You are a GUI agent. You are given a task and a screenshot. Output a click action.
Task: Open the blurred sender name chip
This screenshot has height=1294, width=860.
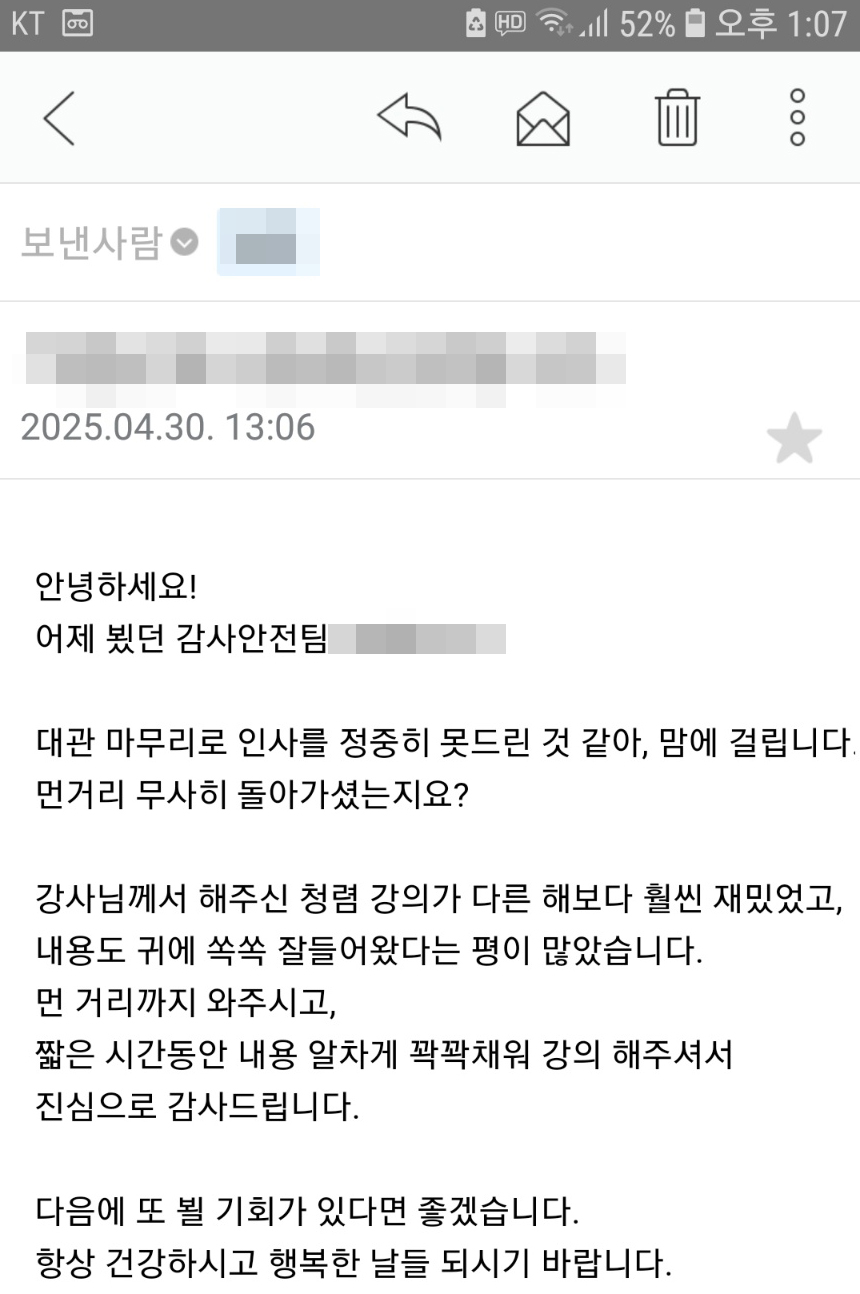pos(268,242)
